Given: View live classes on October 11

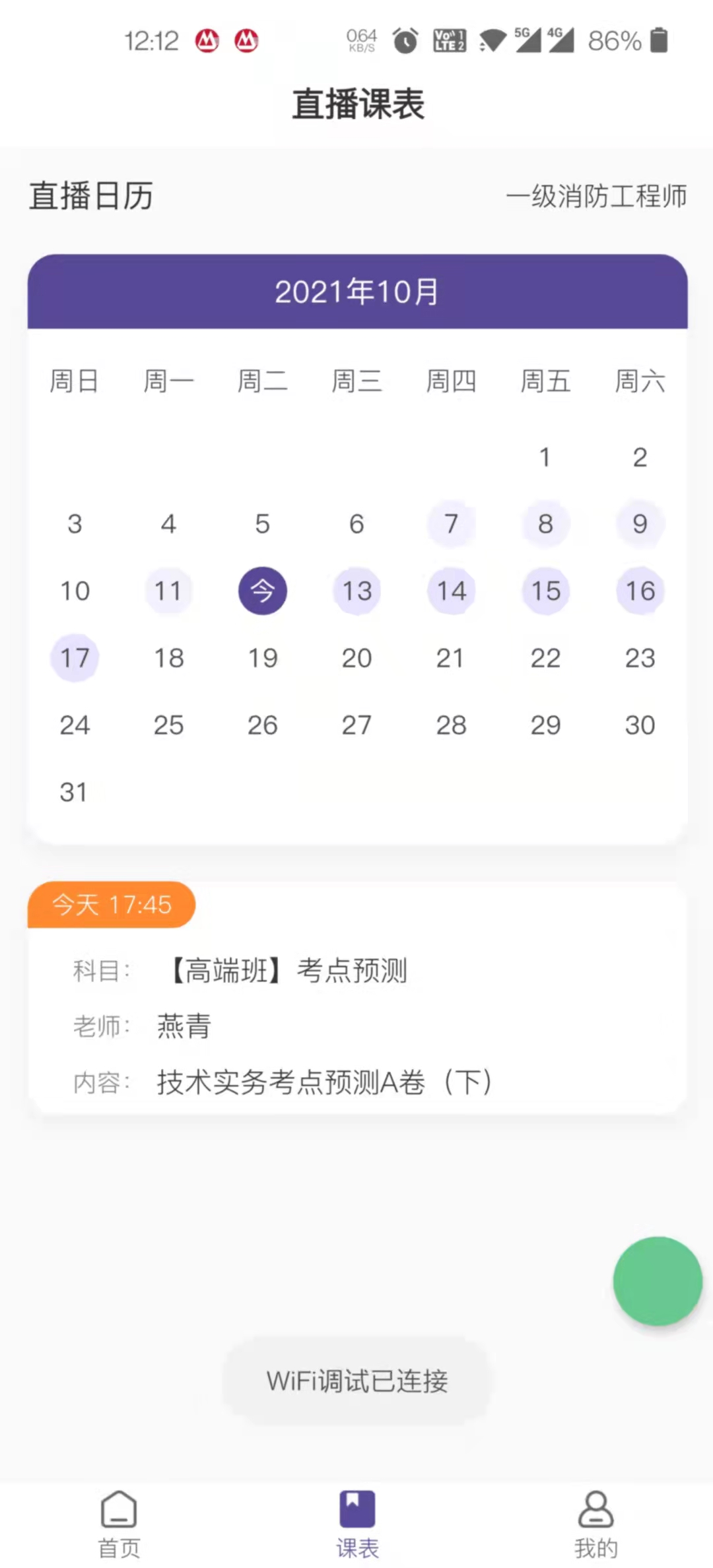Looking at the screenshot, I should pyautogui.click(x=168, y=591).
